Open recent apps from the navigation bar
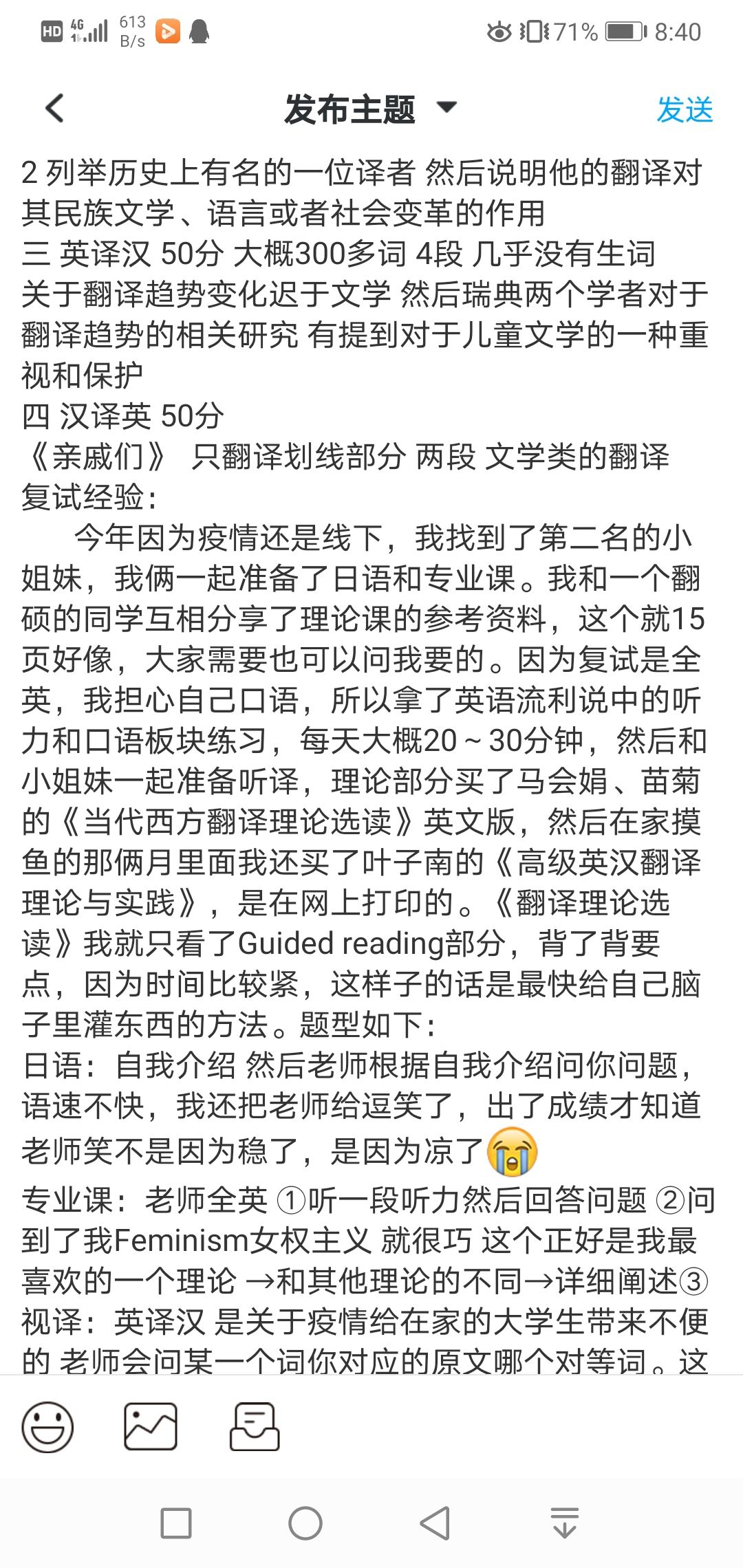This screenshot has width=743, height=1568. point(176,1523)
